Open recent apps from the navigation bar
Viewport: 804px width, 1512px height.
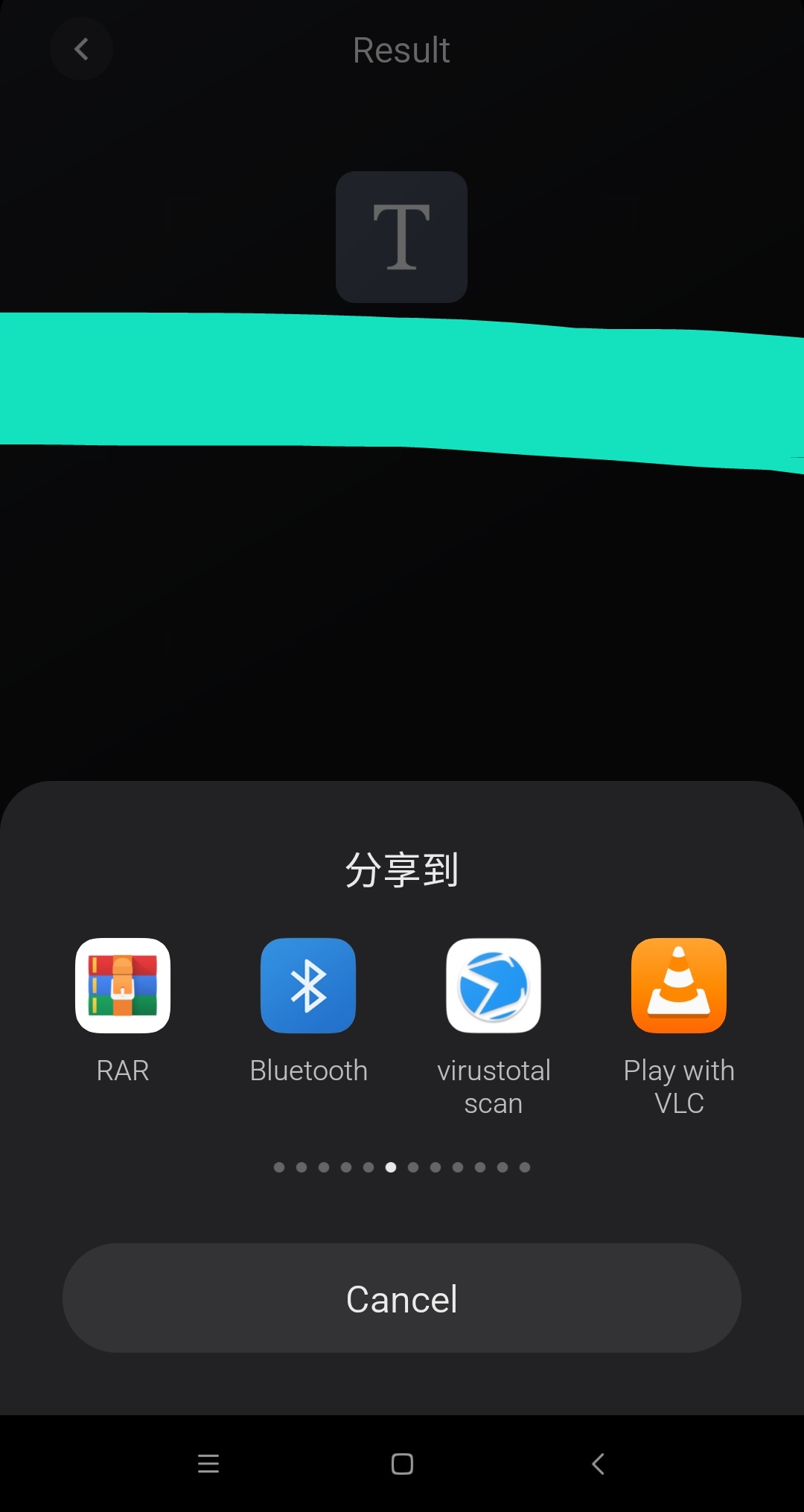(208, 1464)
